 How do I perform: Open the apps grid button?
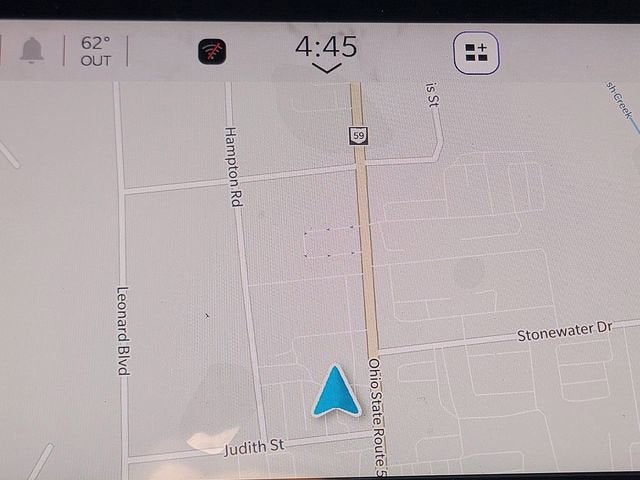pyautogui.click(x=476, y=52)
